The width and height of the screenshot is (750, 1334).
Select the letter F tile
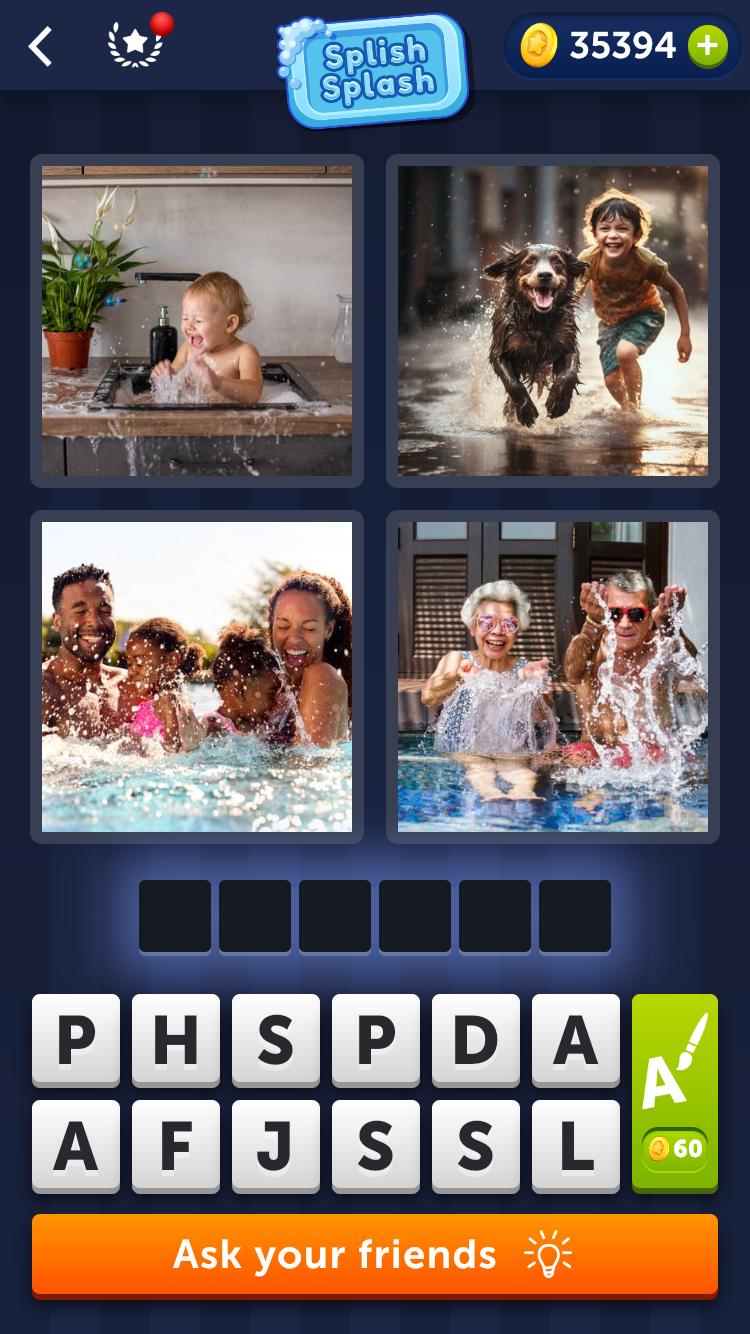[x=175, y=1146]
